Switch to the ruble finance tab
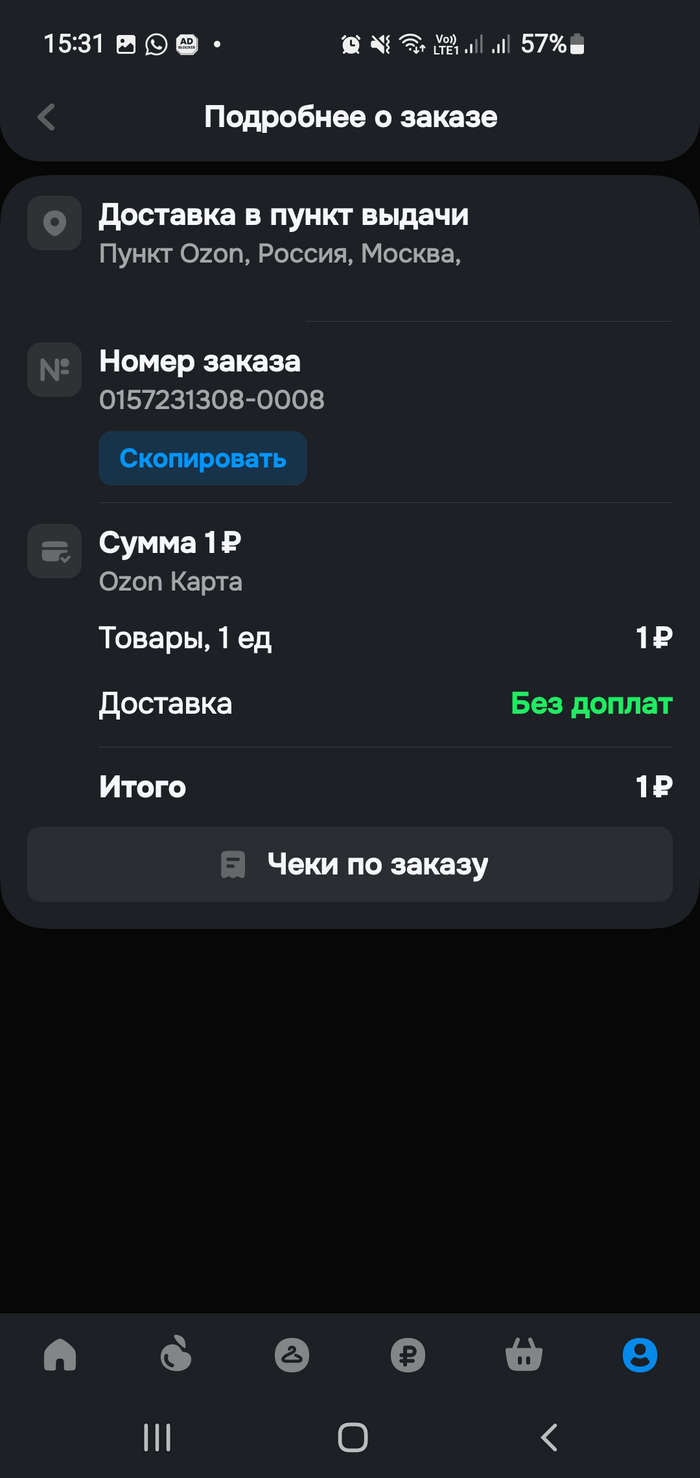Screen dimensions: 700x1478 tap(408, 1356)
